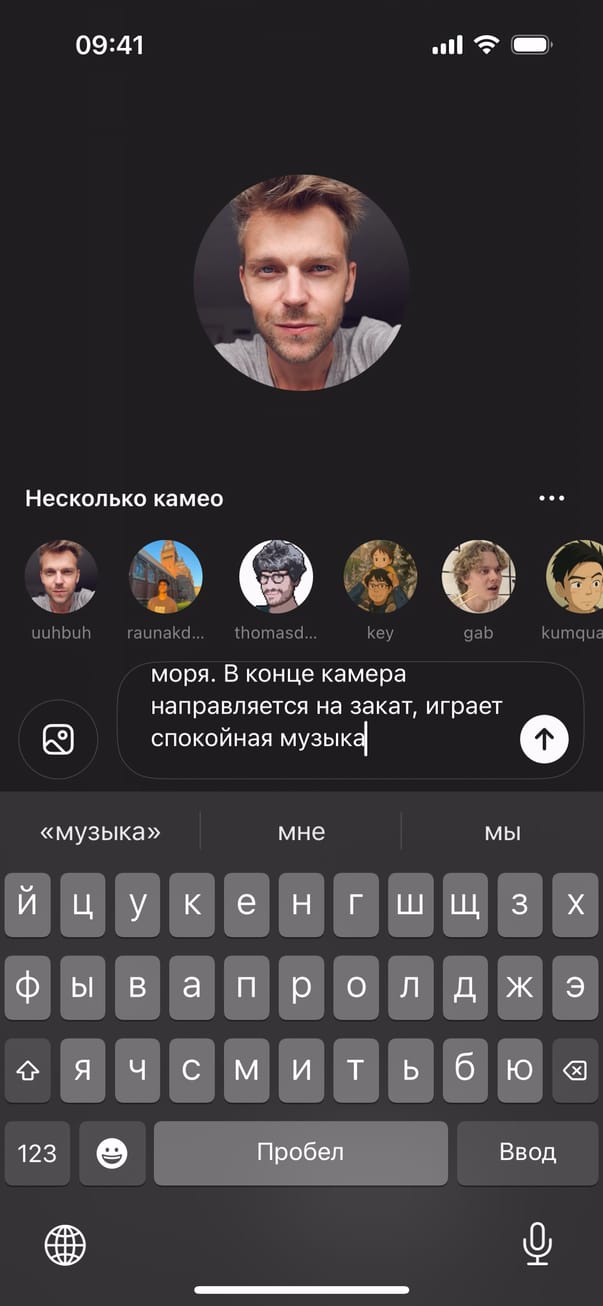Image resolution: width=603 pixels, height=1306 pixels.
Task: Start dictation with the microphone
Action: [537, 1244]
